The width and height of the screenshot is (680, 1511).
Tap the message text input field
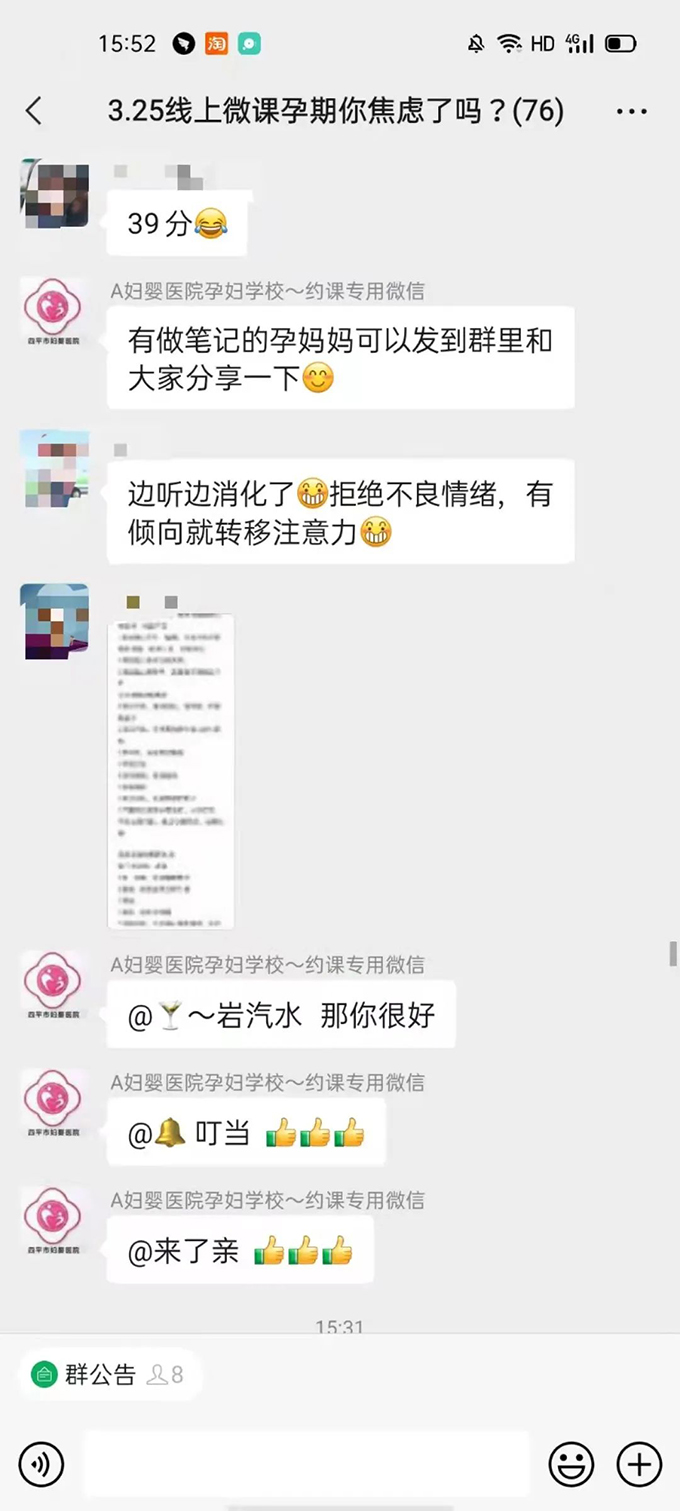pos(305,1465)
